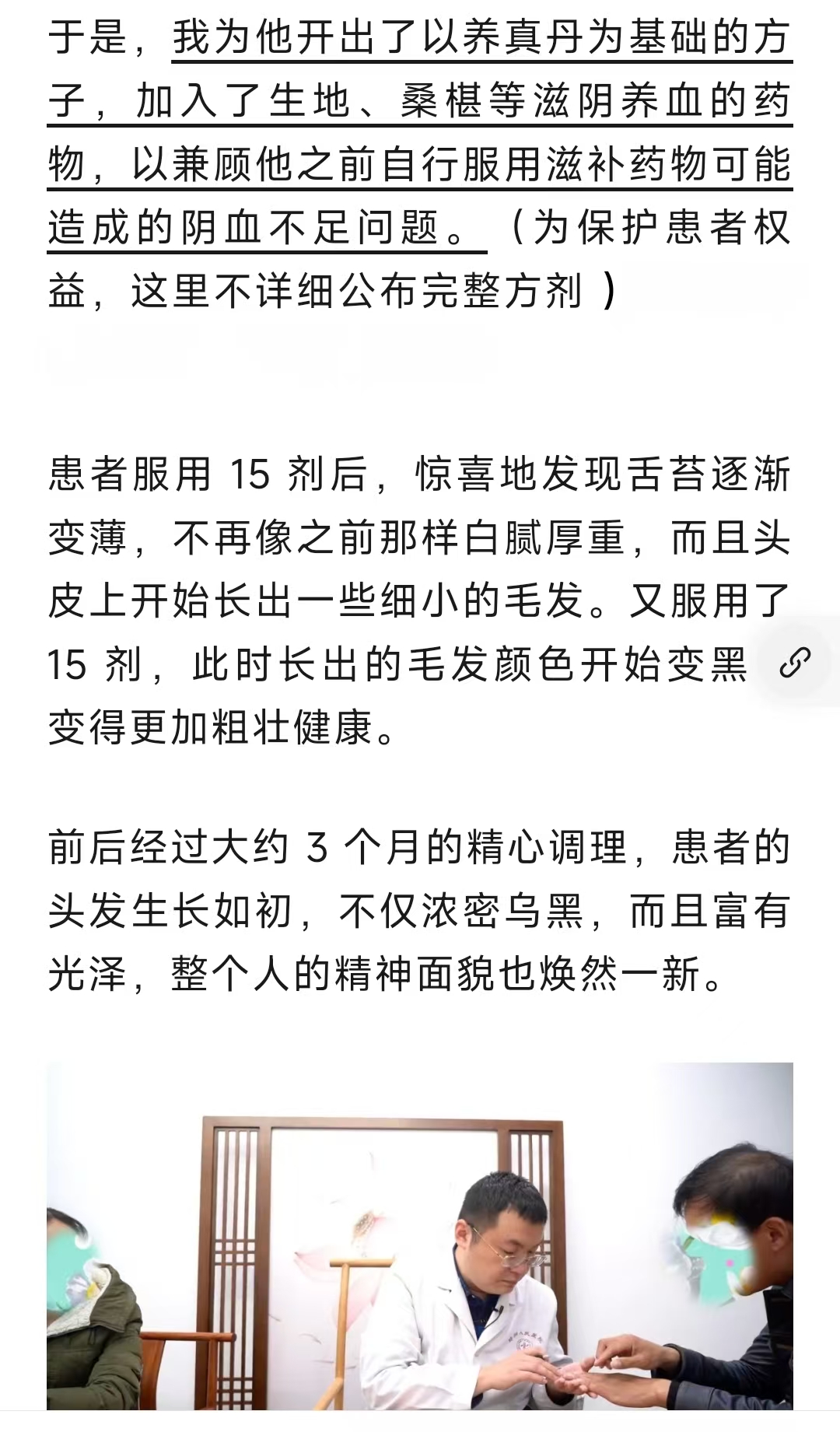Tap the floating copy-link icon
The image size is (840, 1432).
click(795, 663)
